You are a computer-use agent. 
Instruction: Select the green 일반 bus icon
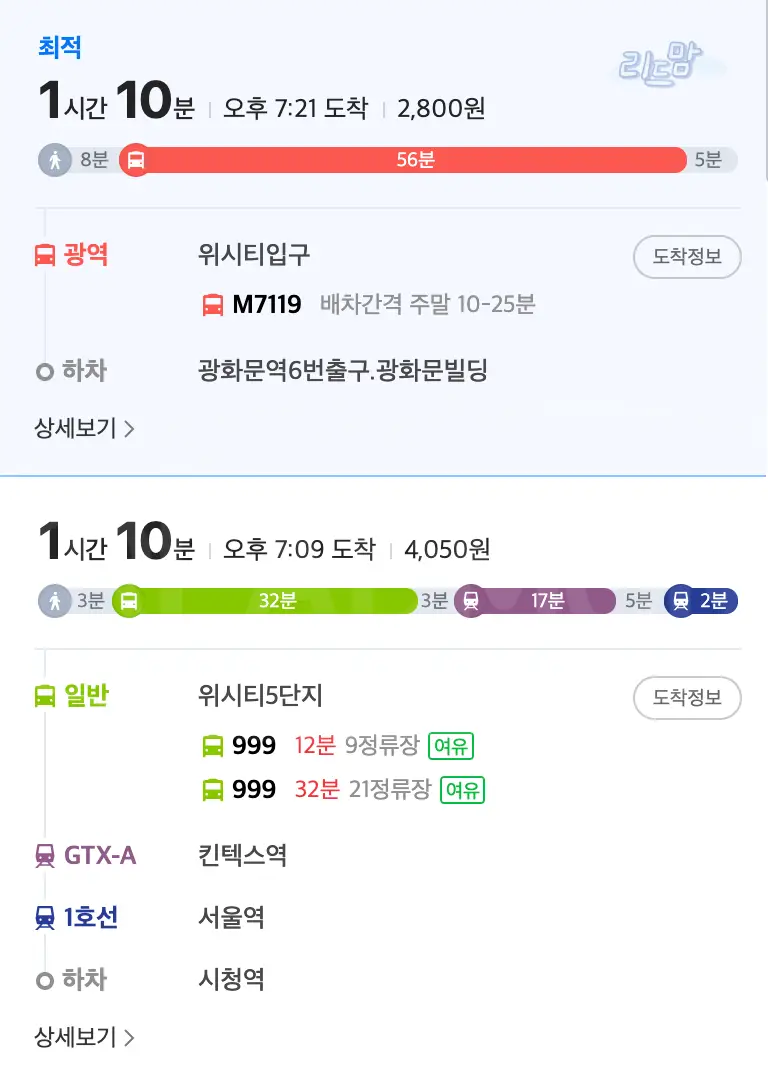(44, 697)
